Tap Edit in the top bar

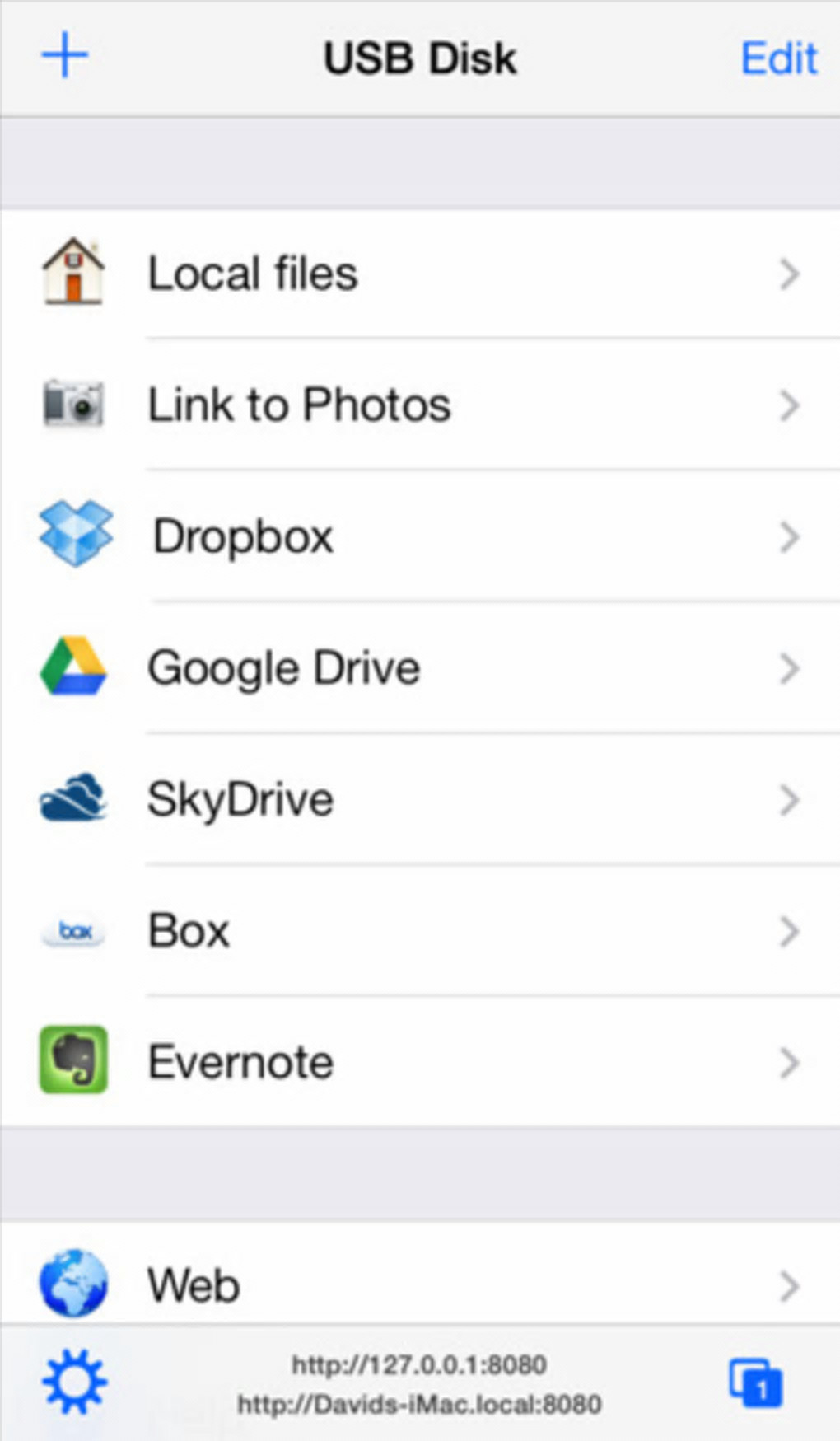click(x=778, y=58)
